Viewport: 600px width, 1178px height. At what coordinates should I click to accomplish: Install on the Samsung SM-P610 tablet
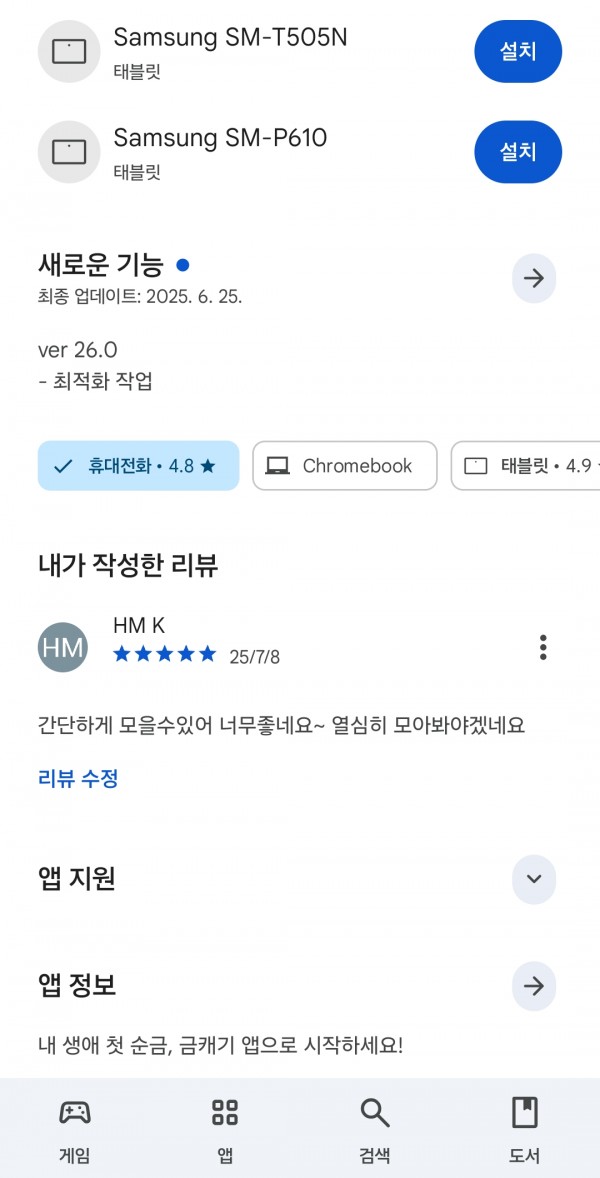tap(517, 152)
